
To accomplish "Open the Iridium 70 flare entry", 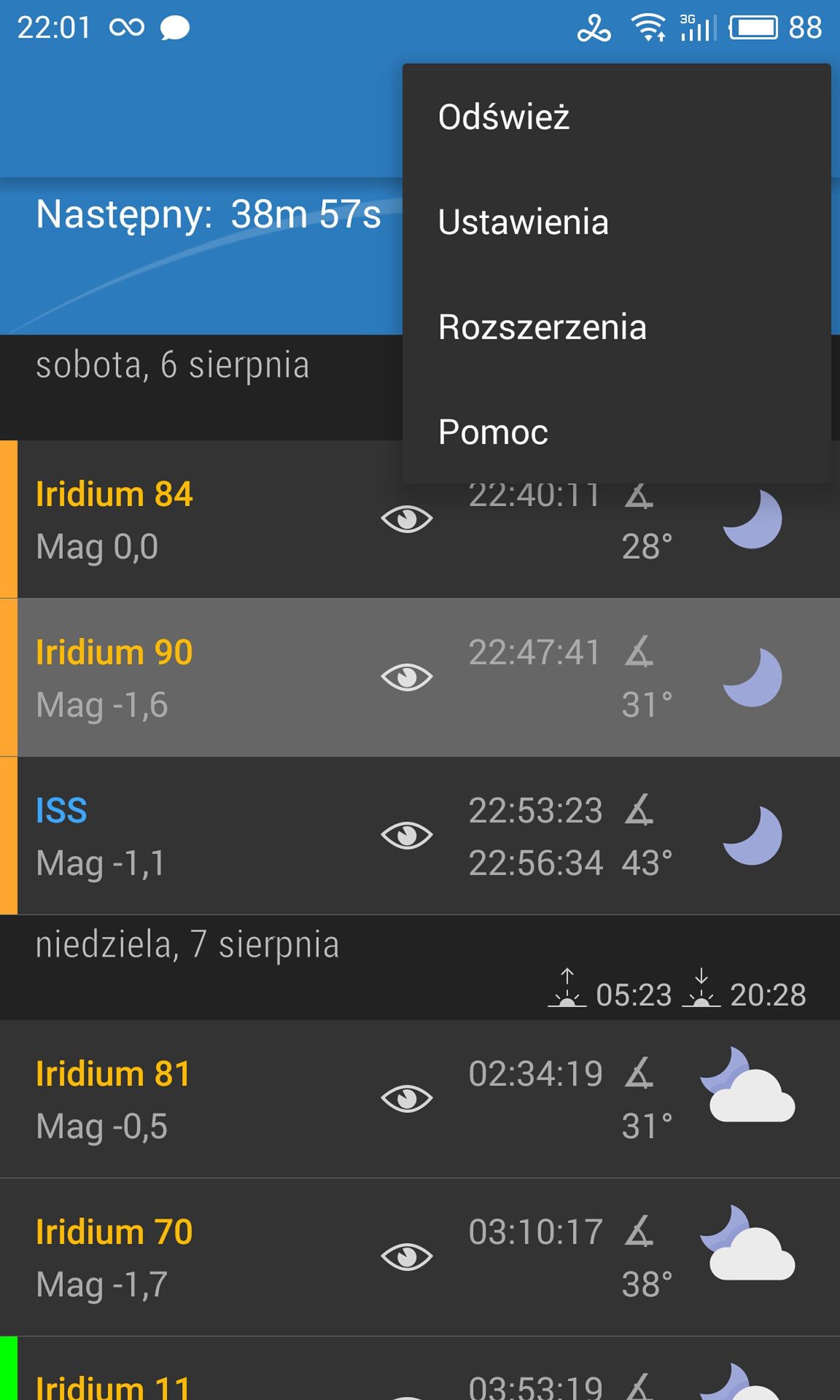I will click(x=420, y=1257).
